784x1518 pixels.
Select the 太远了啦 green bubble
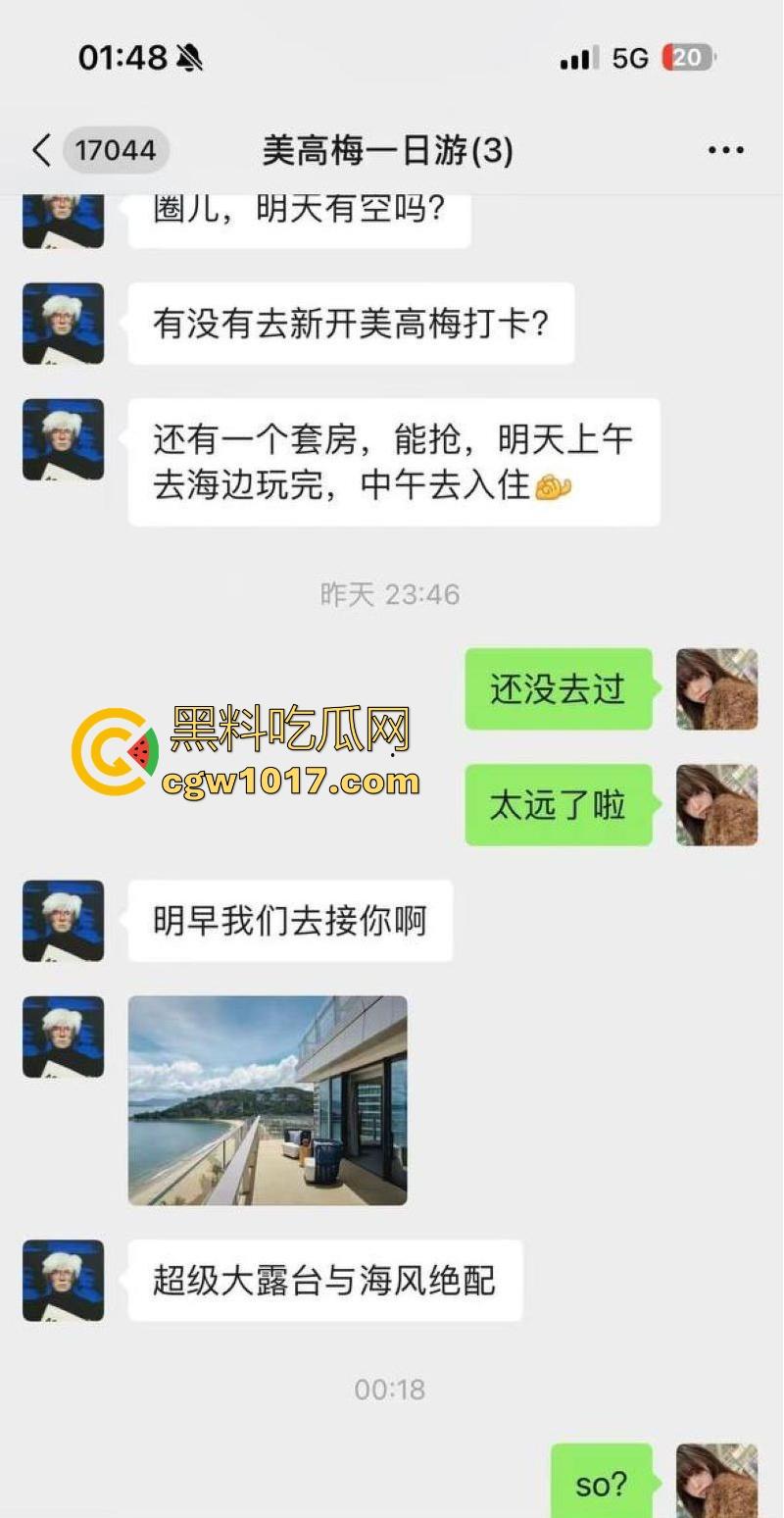point(558,804)
